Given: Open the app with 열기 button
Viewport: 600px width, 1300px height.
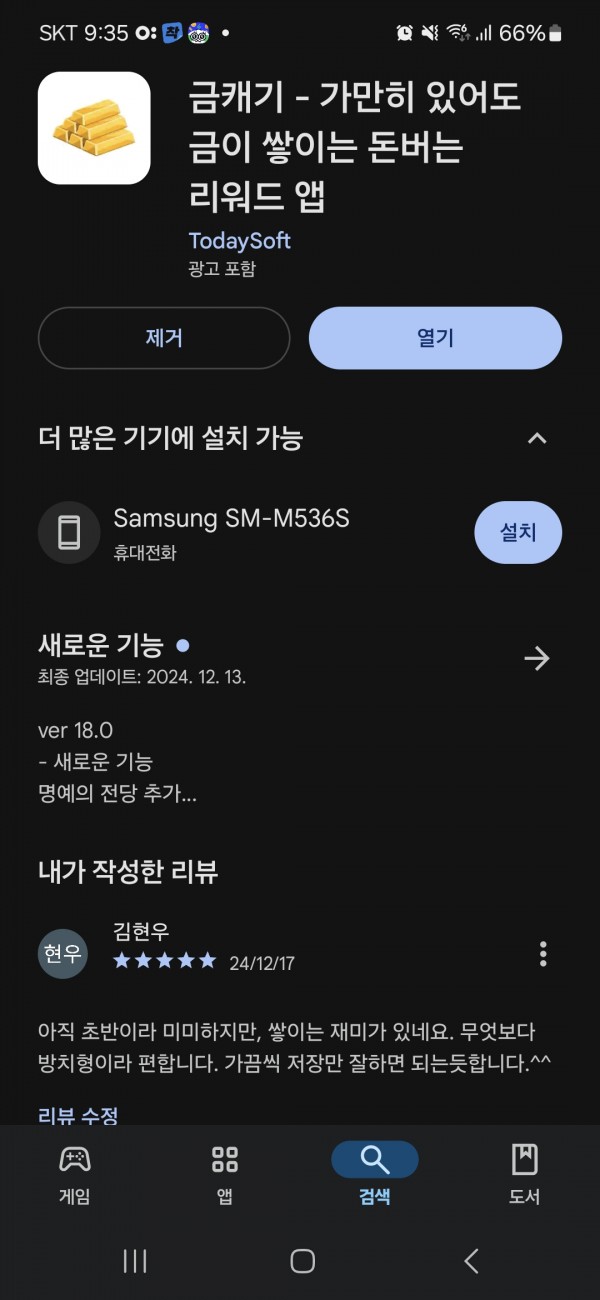Looking at the screenshot, I should point(435,338).
